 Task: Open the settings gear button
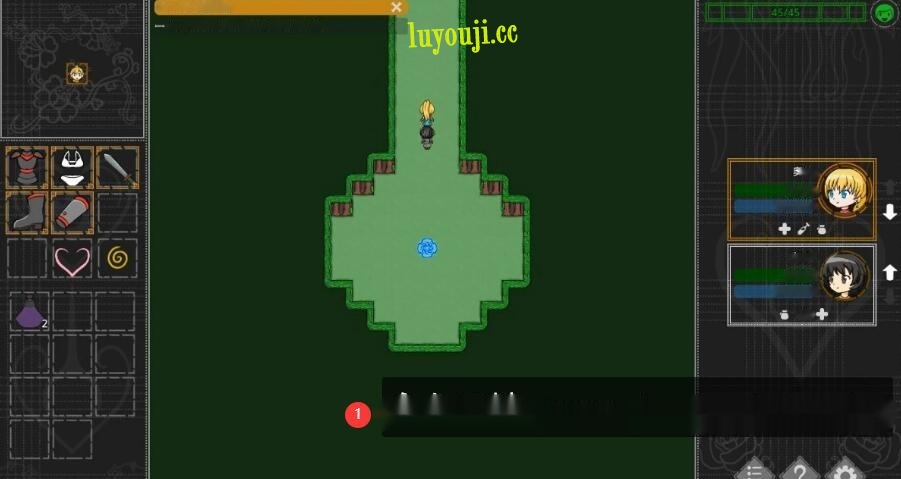pos(846,470)
